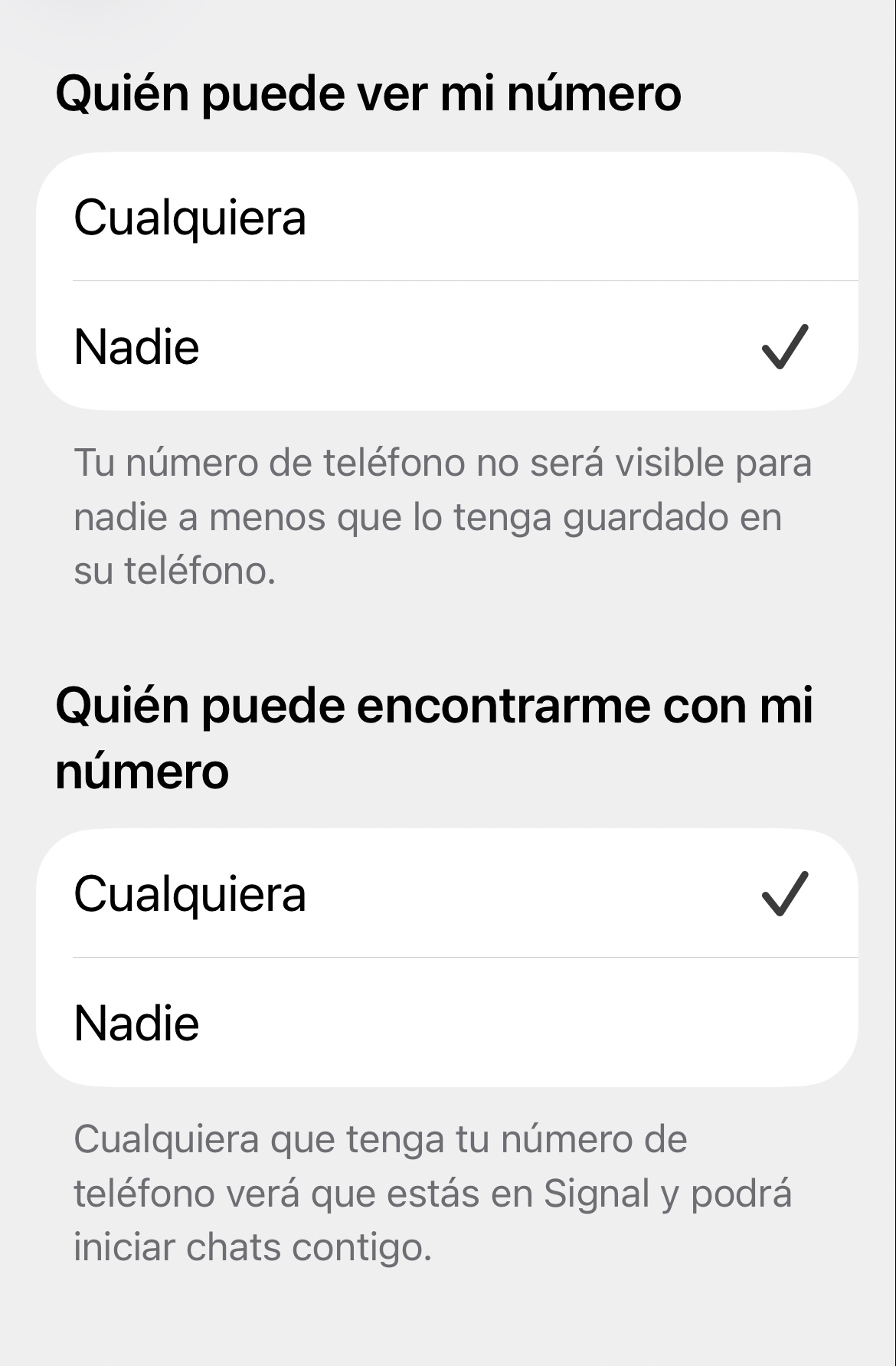Choose Nadie for Quién puede encontrarme con mi número
The image size is (896, 1366).
coord(447,1023)
